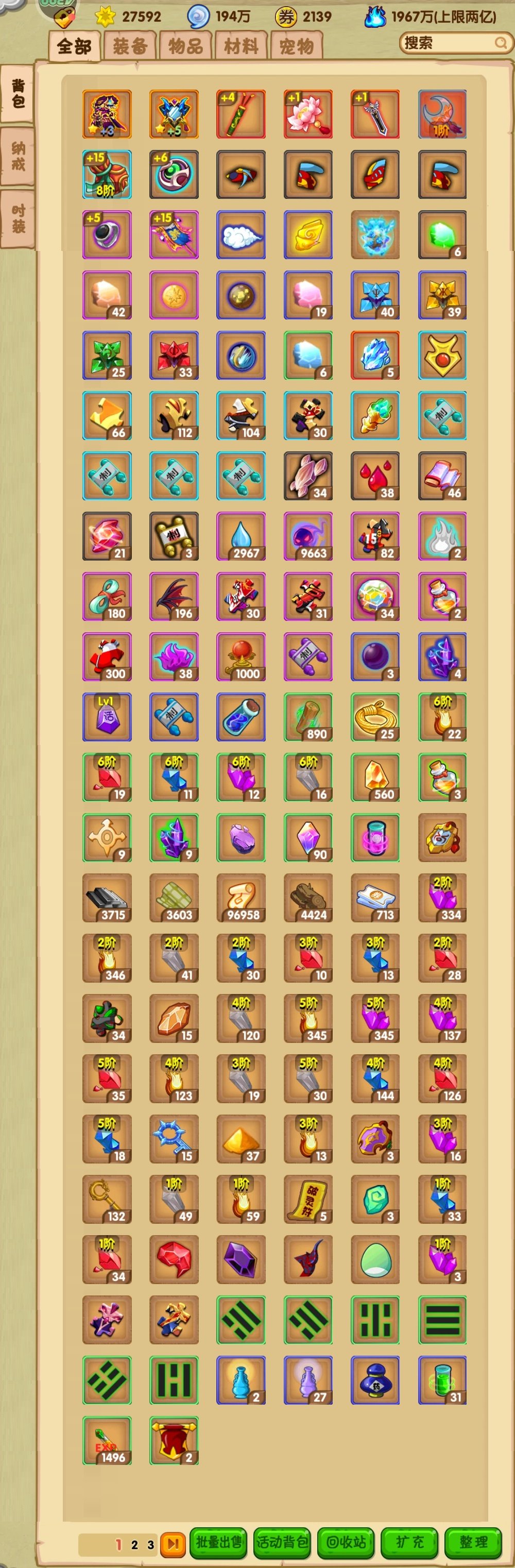Open the 回收站 recycle bin
The image size is (515, 1568).
346,1542
